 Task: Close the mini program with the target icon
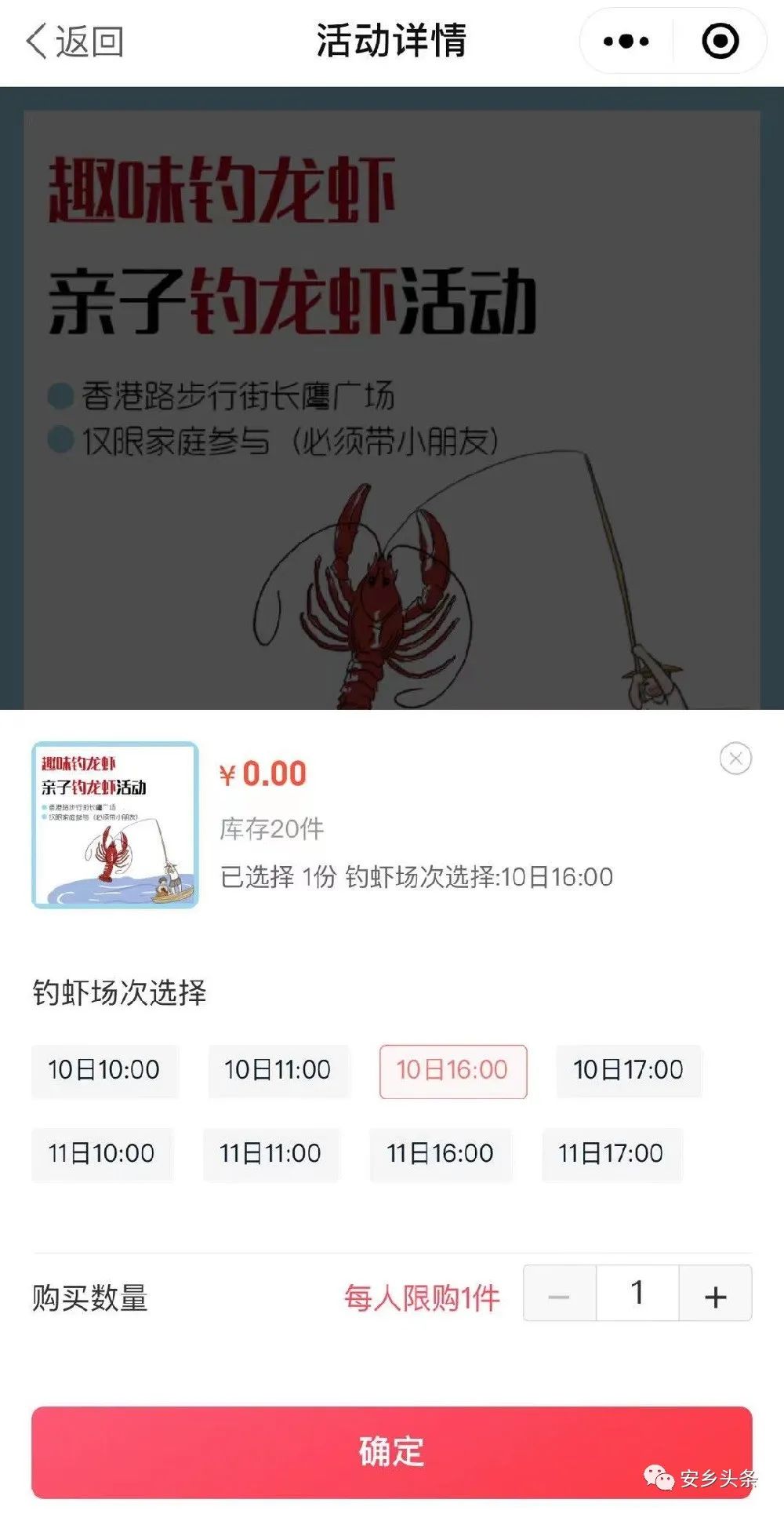719,42
